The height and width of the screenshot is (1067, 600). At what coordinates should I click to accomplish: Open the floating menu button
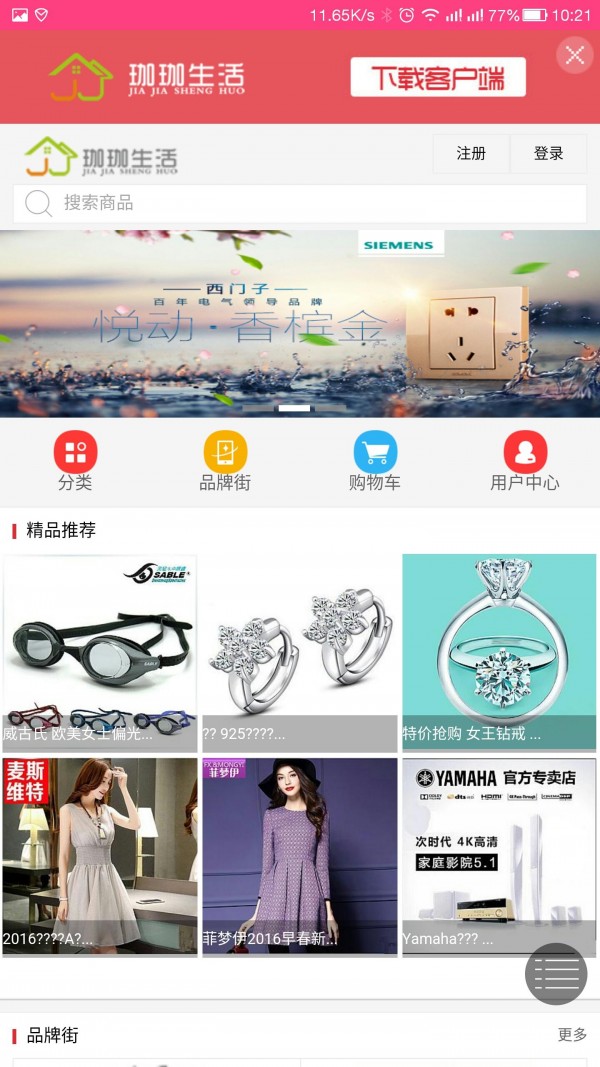pyautogui.click(x=556, y=973)
